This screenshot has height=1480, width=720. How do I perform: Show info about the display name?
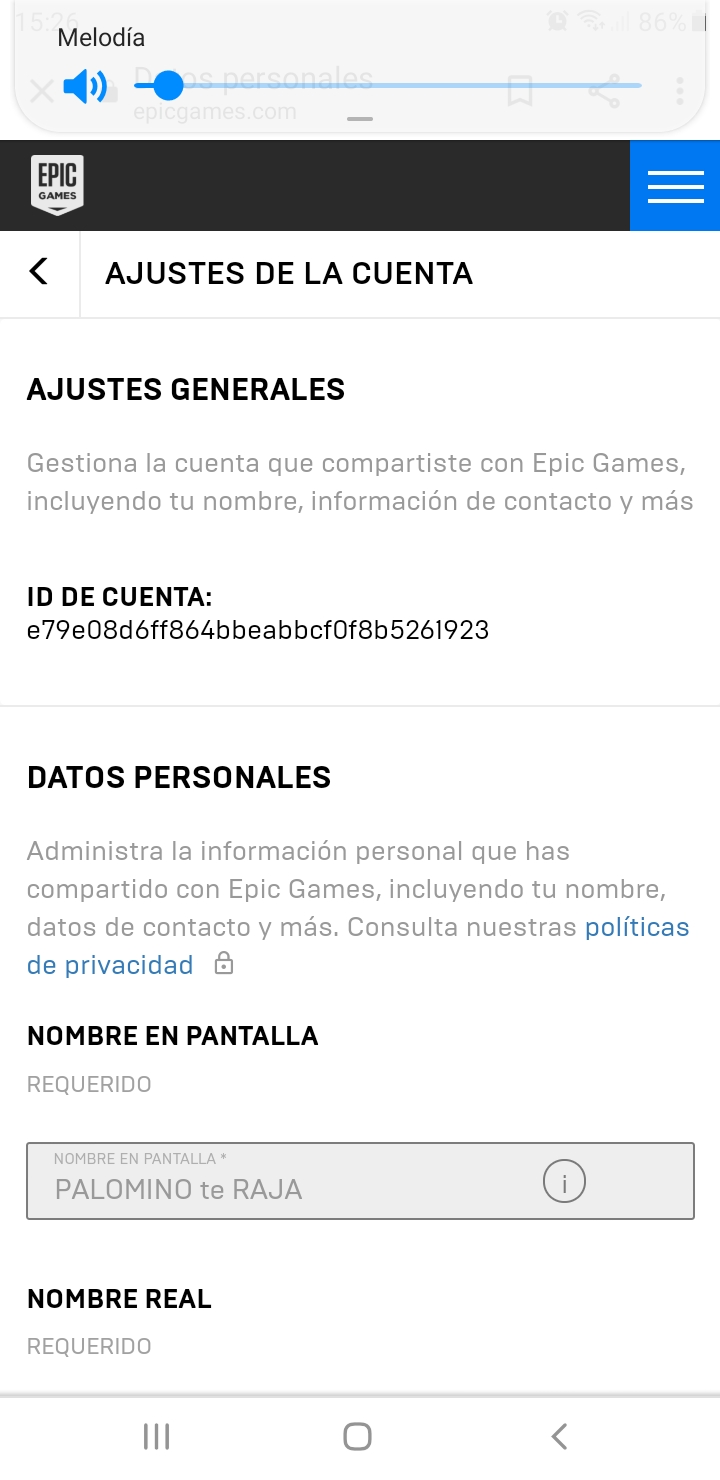pos(564,1183)
